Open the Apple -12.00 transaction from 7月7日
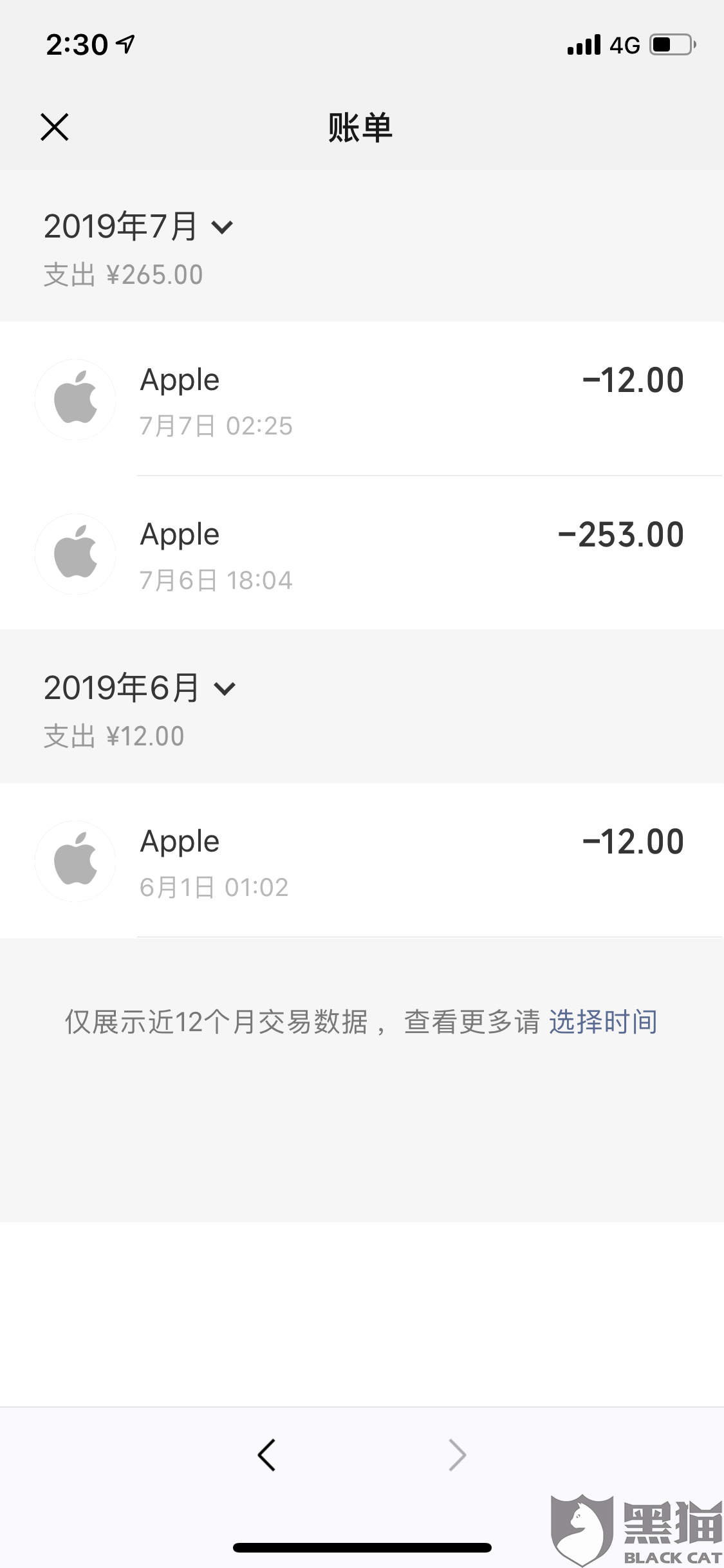This screenshot has height=1568, width=724. [362, 399]
